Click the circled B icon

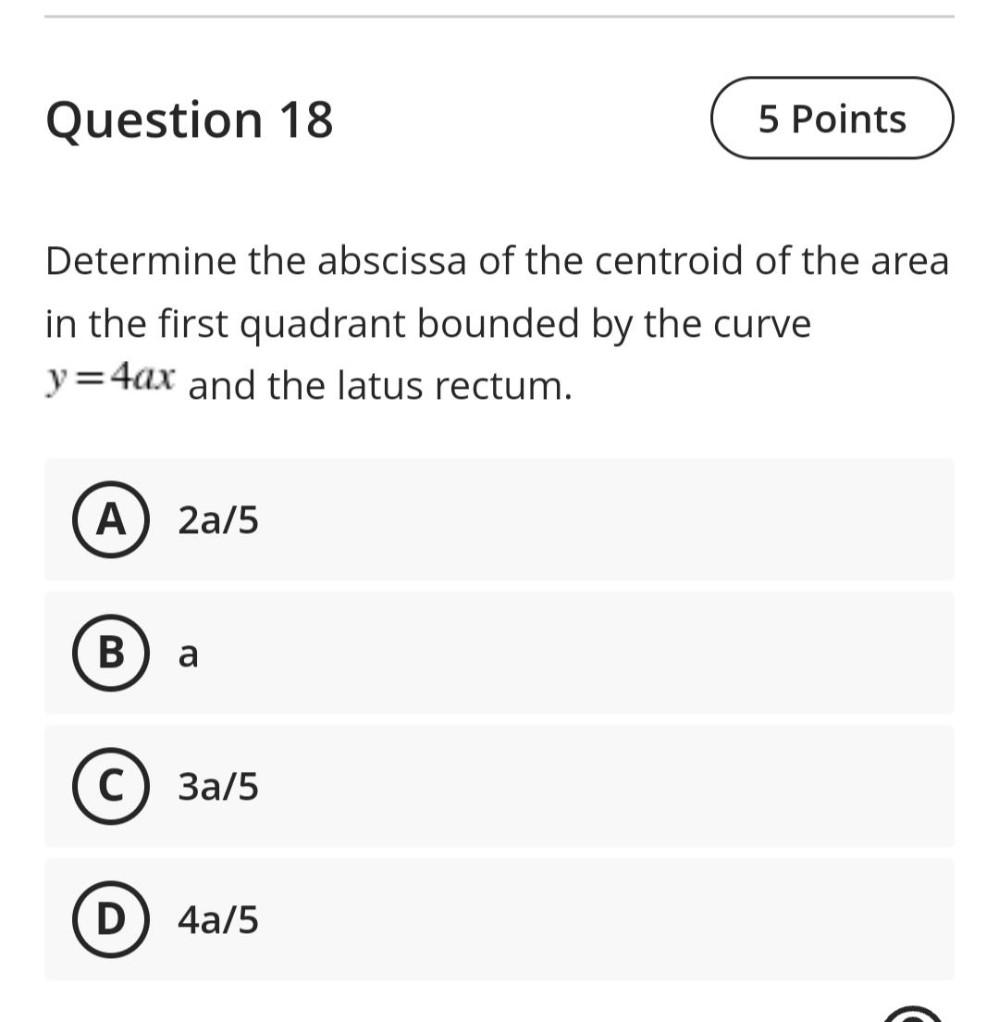click(x=110, y=653)
